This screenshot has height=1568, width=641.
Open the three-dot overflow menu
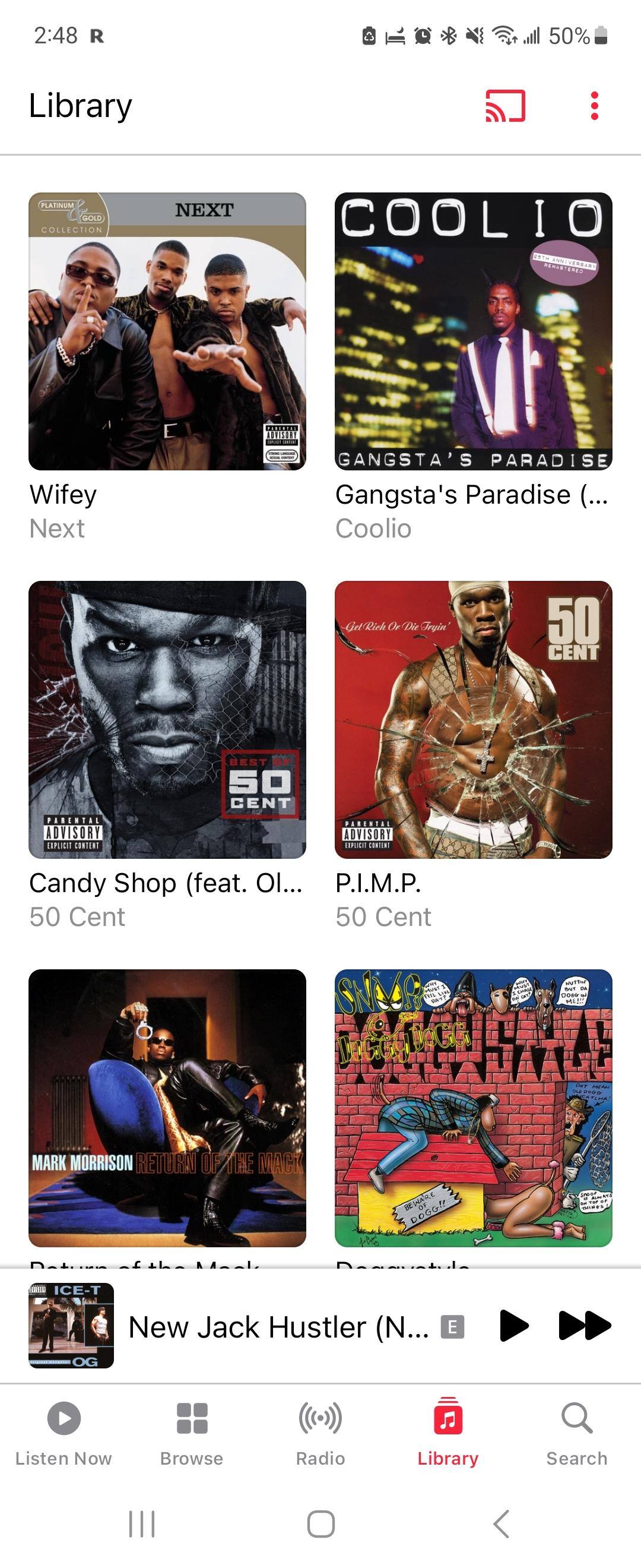coord(594,106)
